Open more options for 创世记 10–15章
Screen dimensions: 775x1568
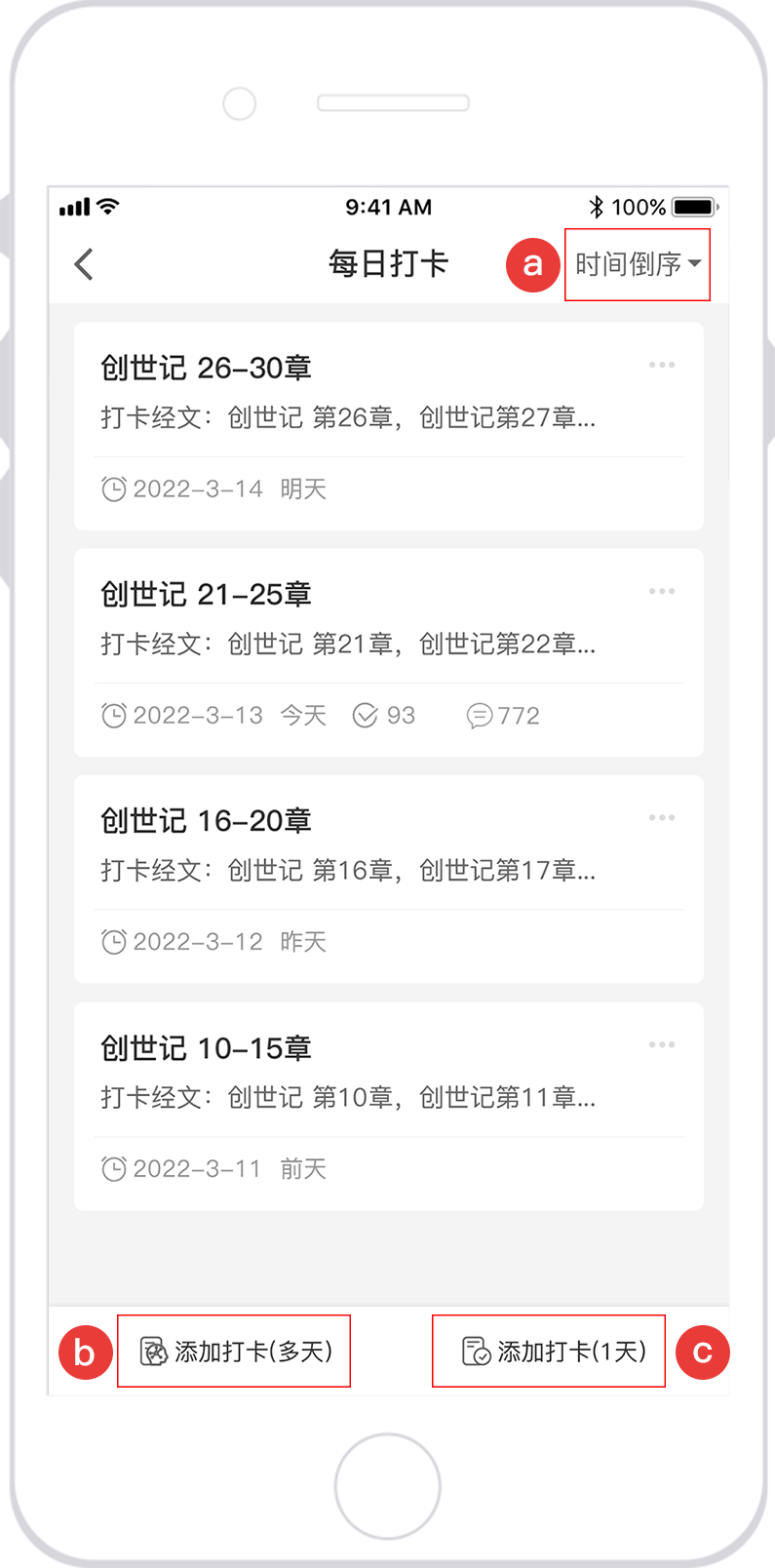click(x=662, y=1044)
